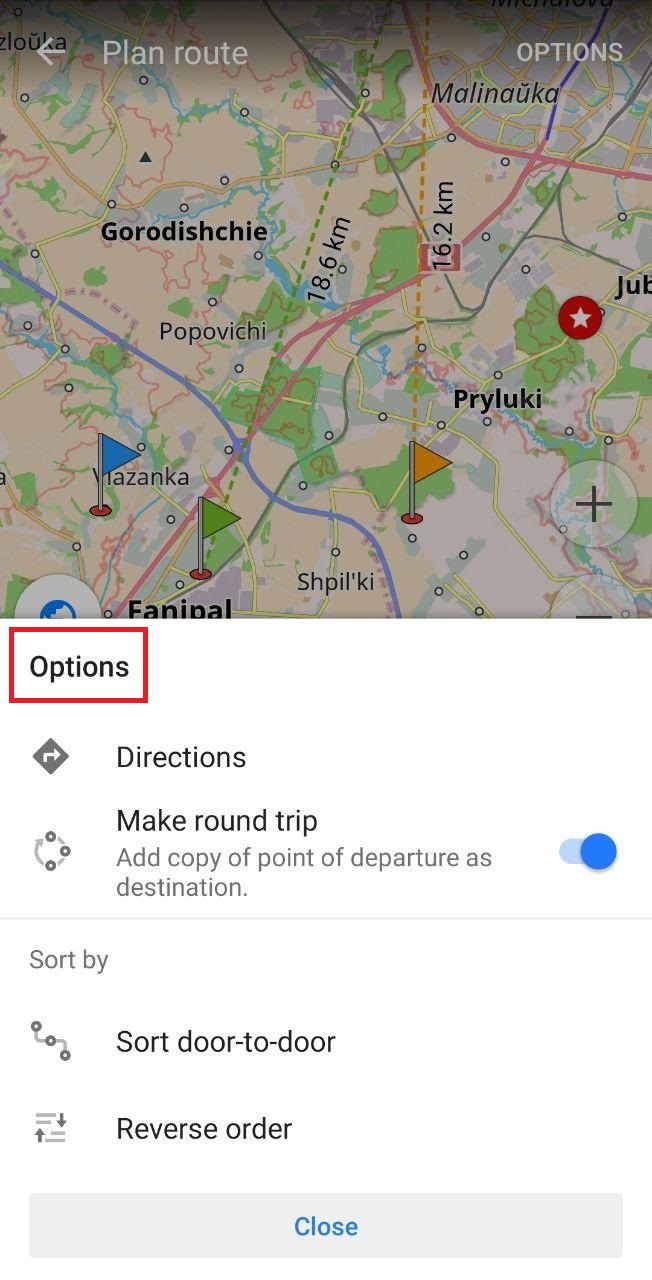This screenshot has height=1280, width=652.
Task: Tap the OPTIONS button in top bar
Action: [569, 52]
